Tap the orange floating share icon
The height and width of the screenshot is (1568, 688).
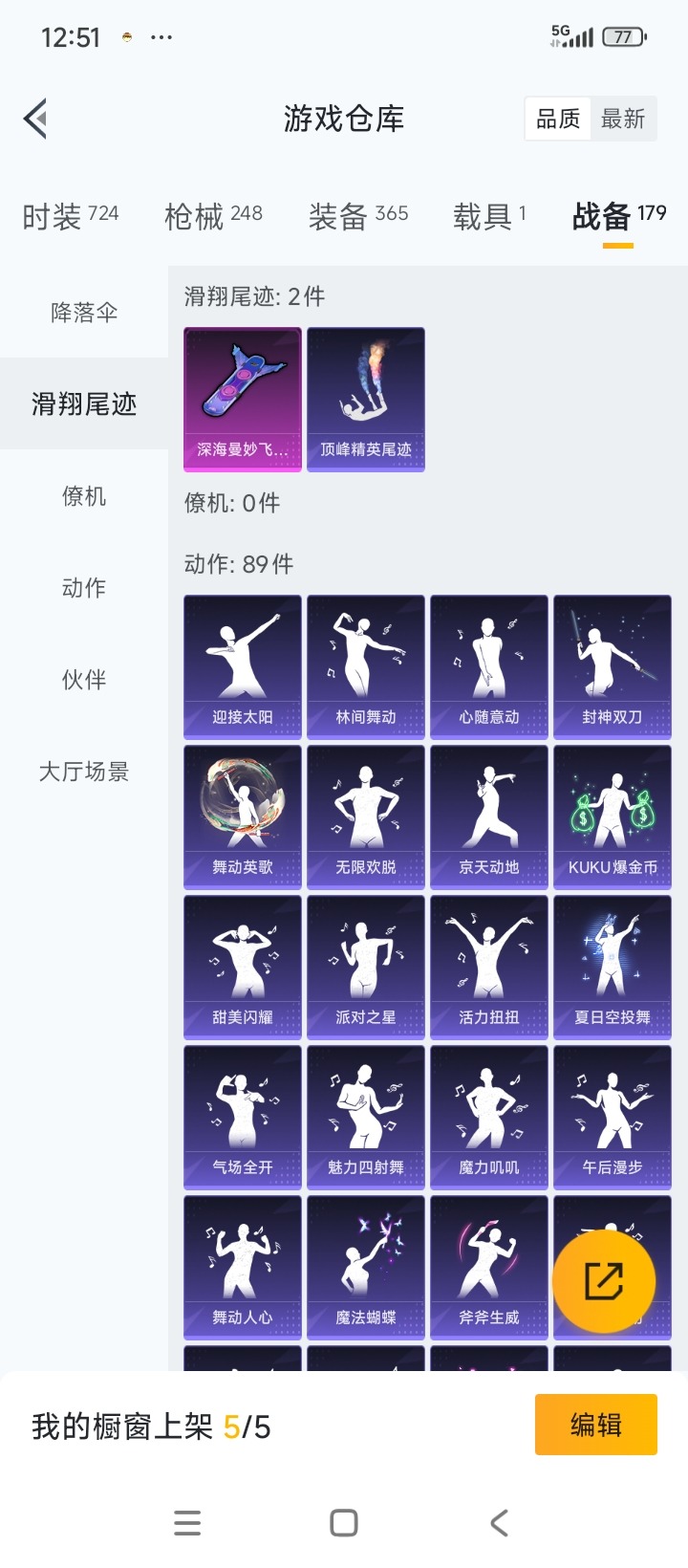602,1281
